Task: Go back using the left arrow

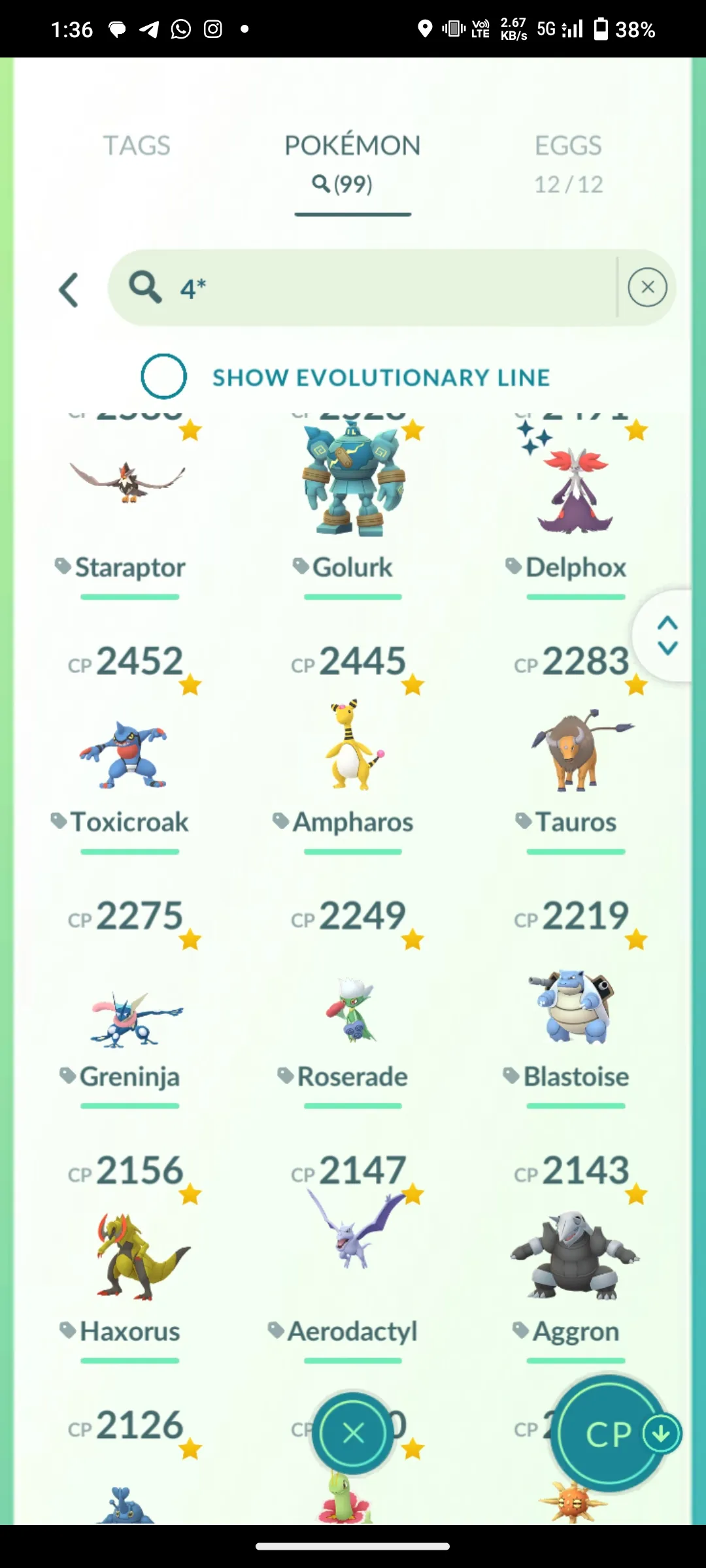Action: 69,289
